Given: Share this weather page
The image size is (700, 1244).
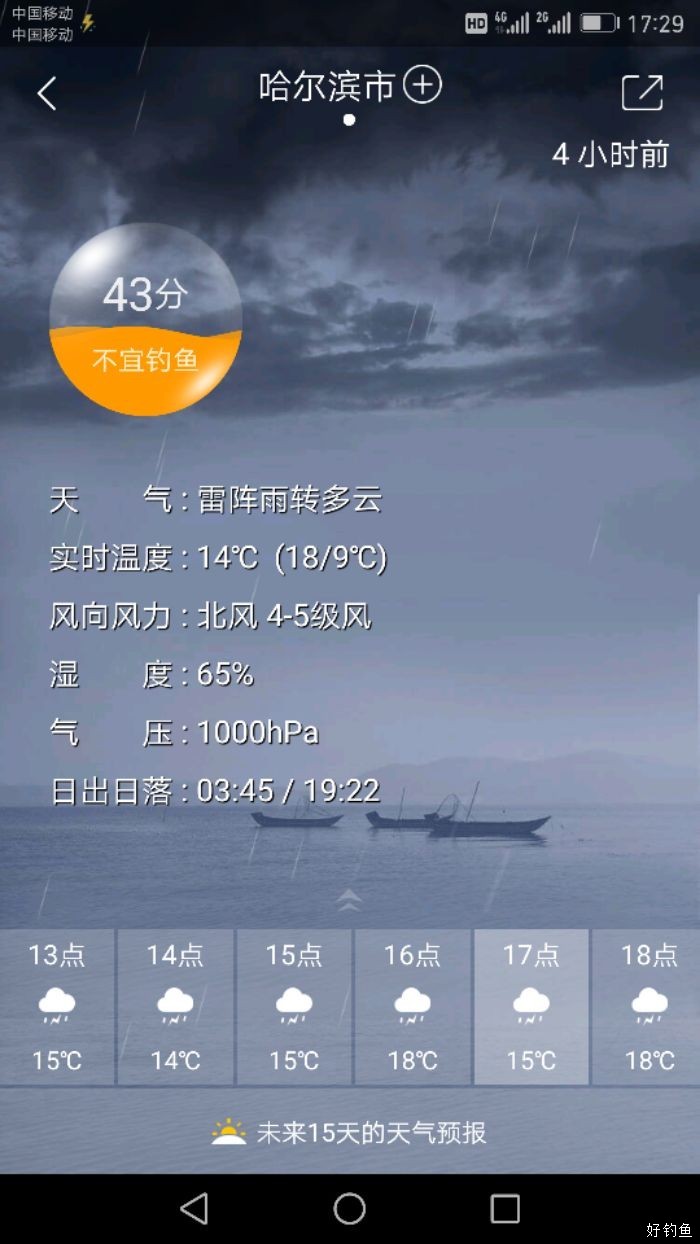Looking at the screenshot, I should pyautogui.click(x=642, y=92).
